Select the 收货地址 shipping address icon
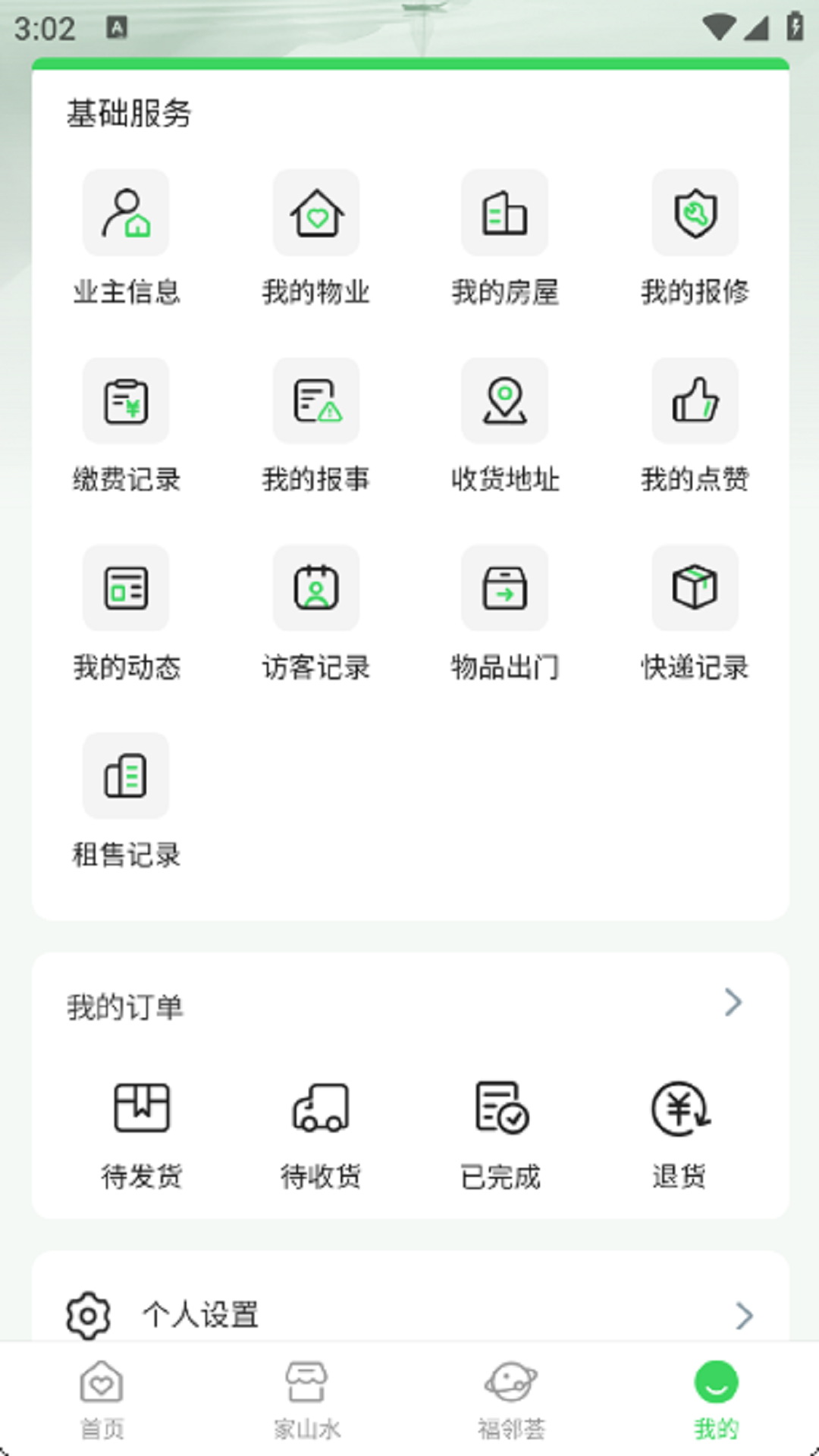Image resolution: width=819 pixels, height=1456 pixels. click(504, 400)
